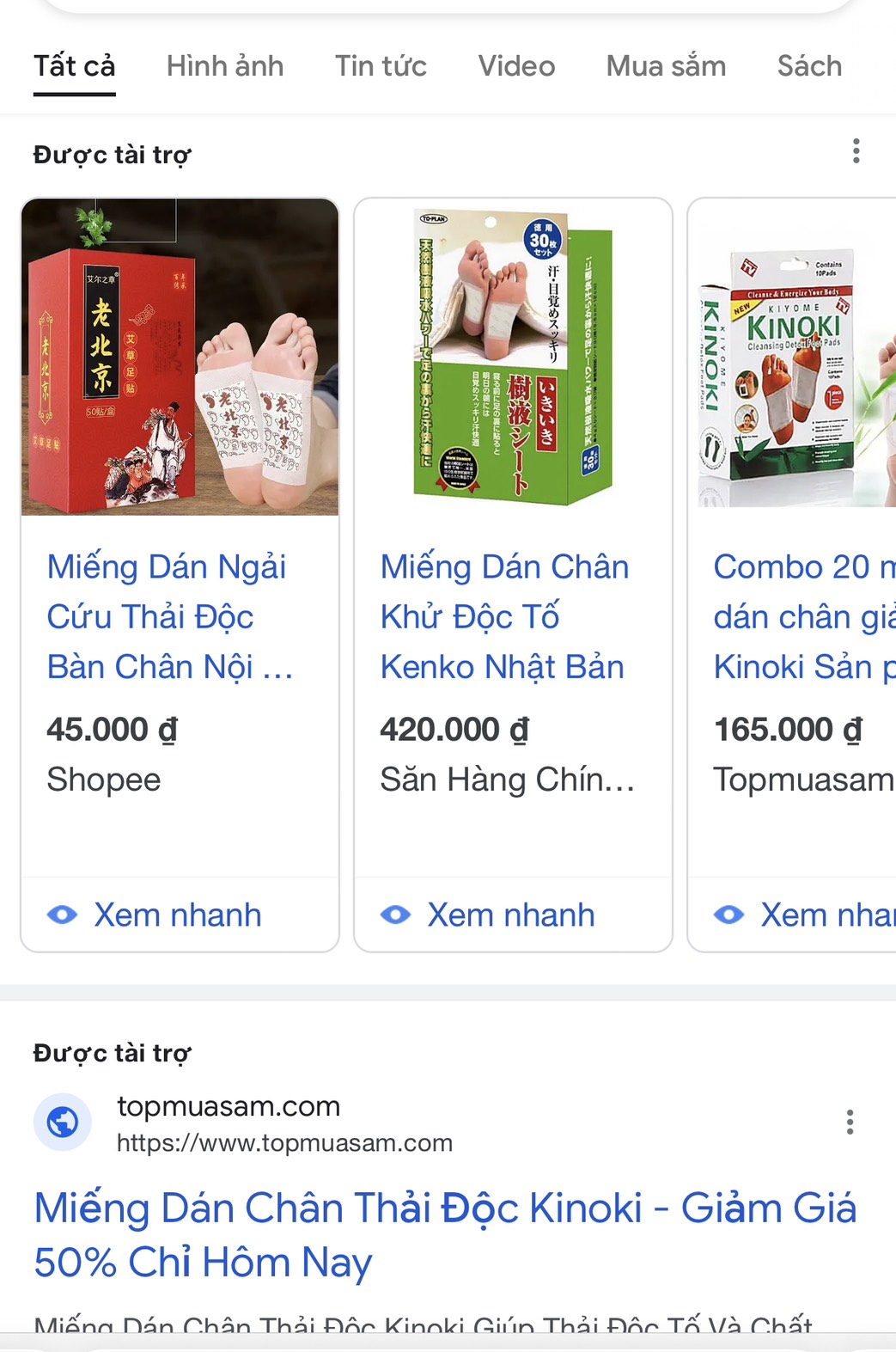The height and width of the screenshot is (1352, 896).
Task: Switch to the Hình ảnh tab
Action: pos(224,66)
